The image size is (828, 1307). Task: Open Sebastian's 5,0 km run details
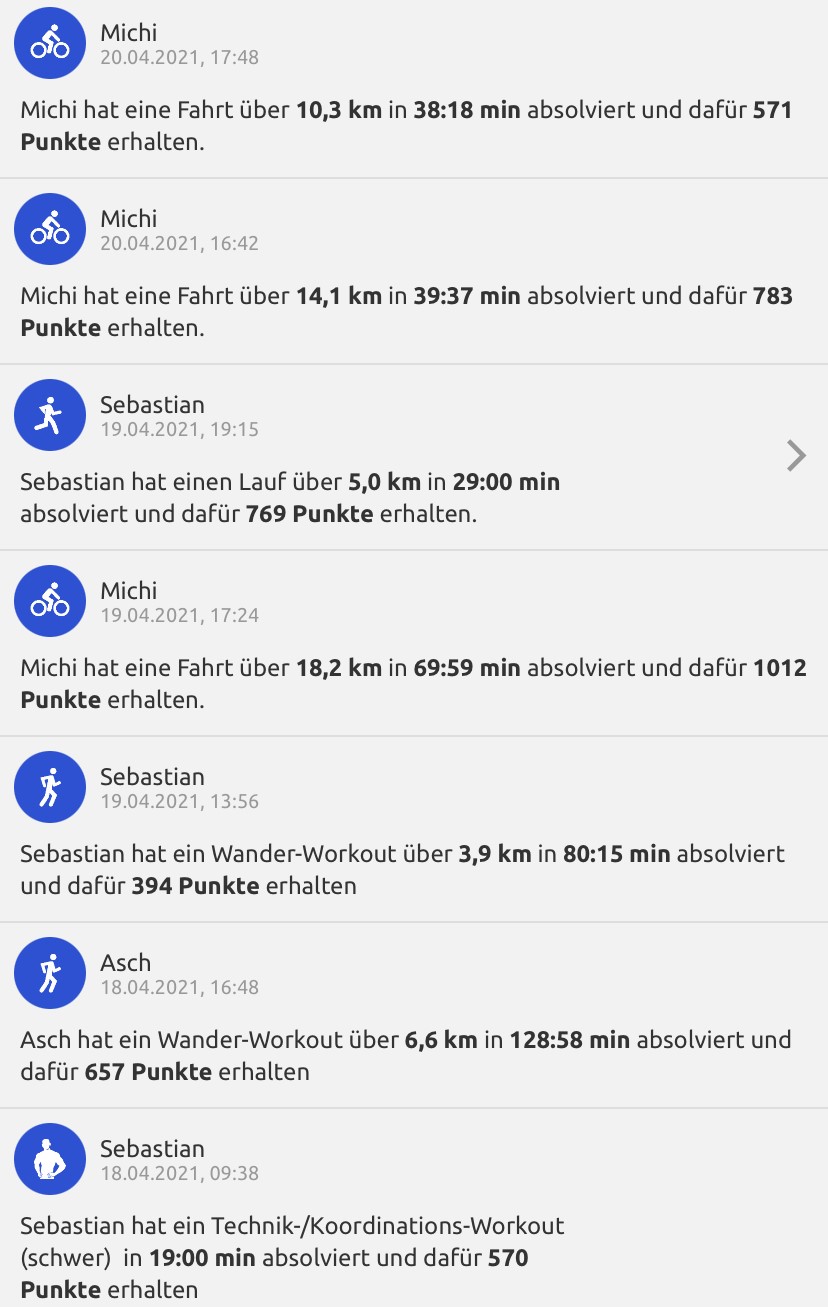(x=796, y=456)
